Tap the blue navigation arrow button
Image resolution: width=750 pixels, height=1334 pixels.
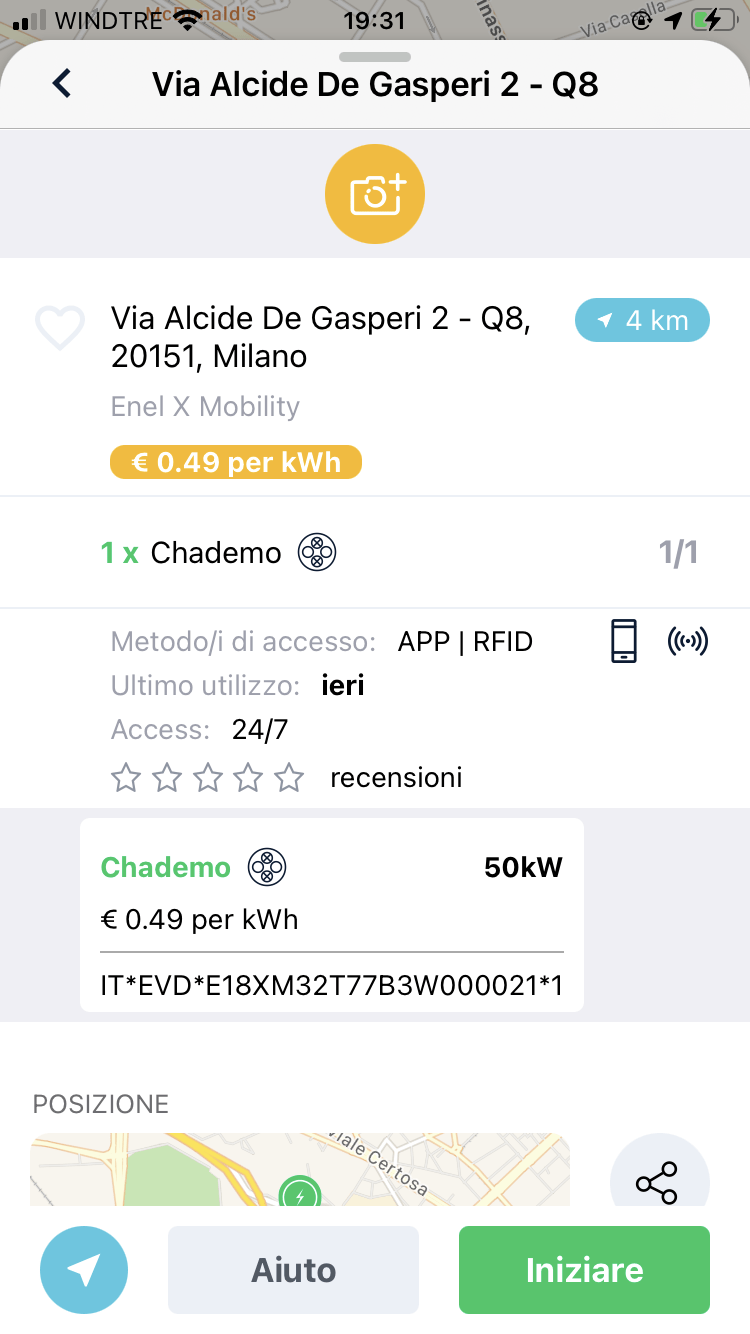coord(84,1270)
